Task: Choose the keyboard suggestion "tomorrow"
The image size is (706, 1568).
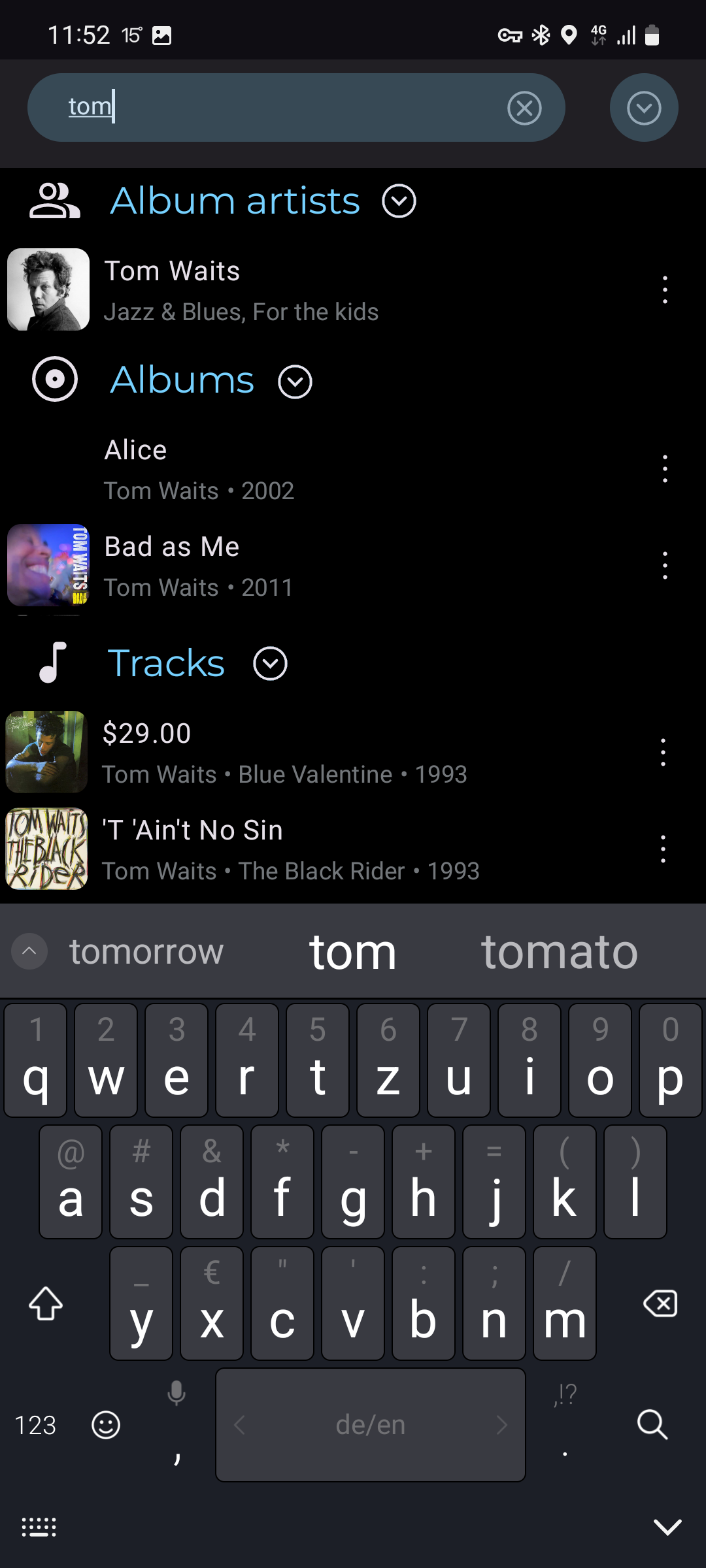Action: click(x=146, y=951)
